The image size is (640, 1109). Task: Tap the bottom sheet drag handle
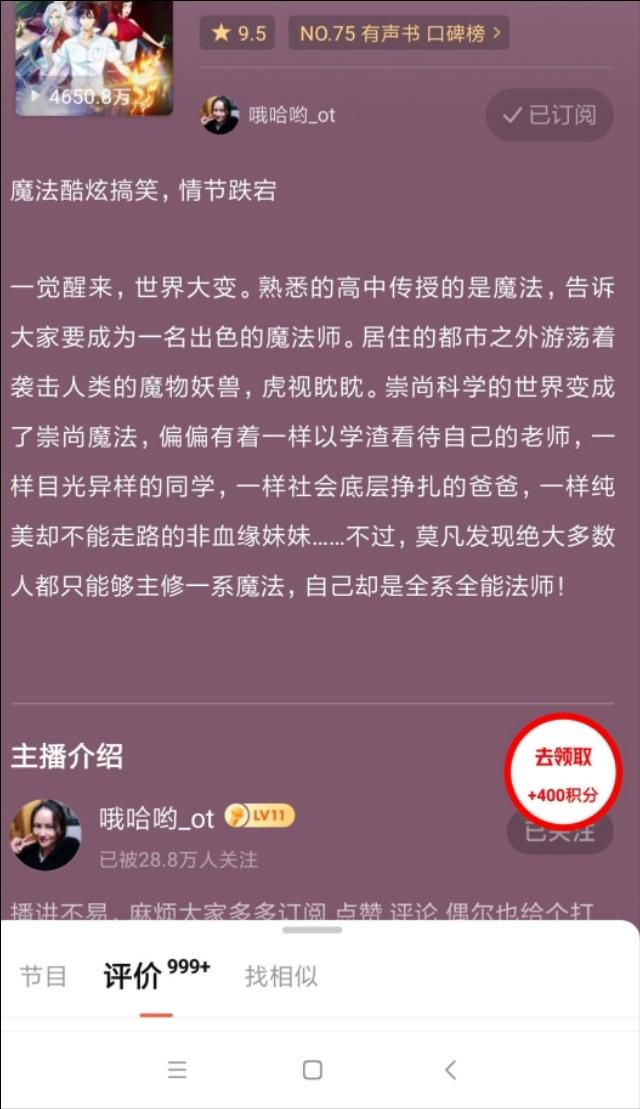pos(312,930)
